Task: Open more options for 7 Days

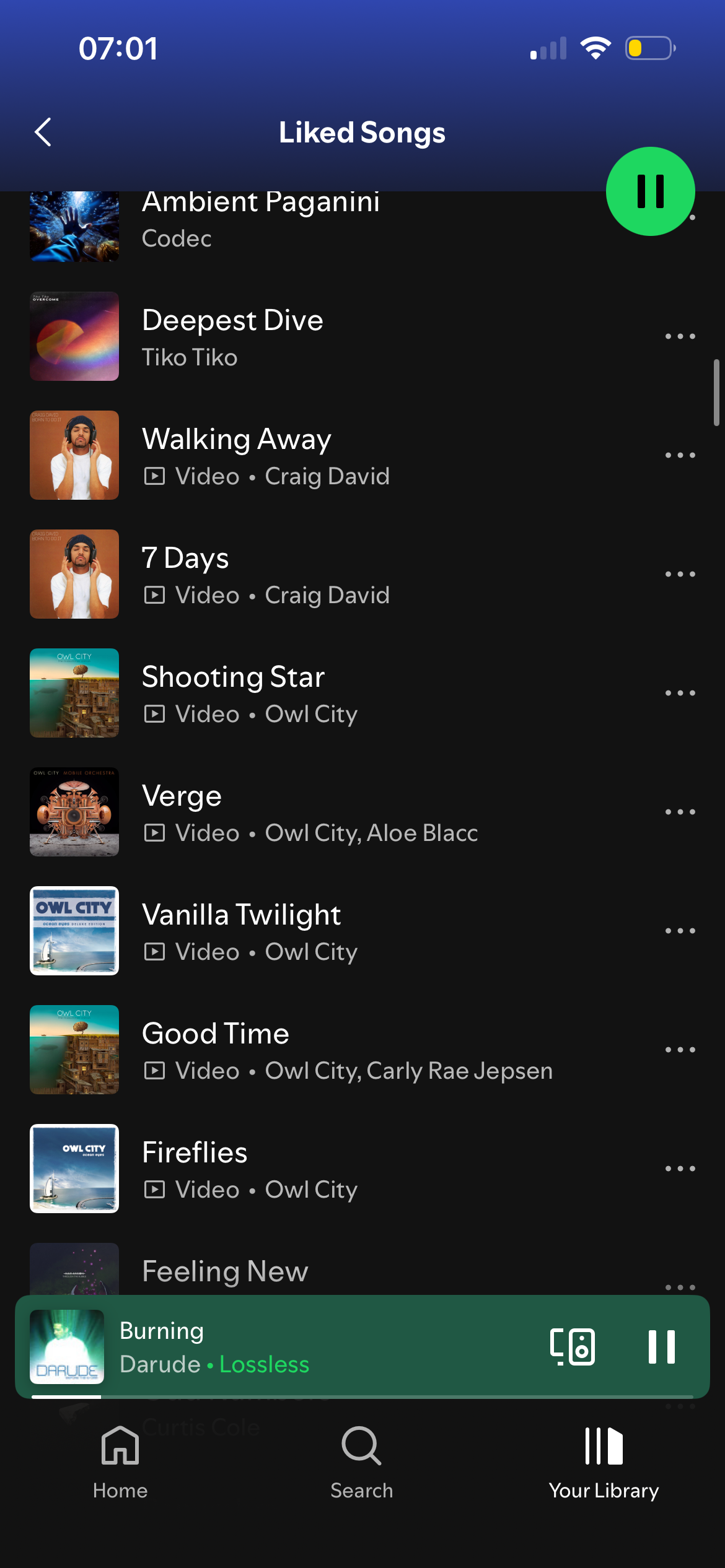Action: 680,574
